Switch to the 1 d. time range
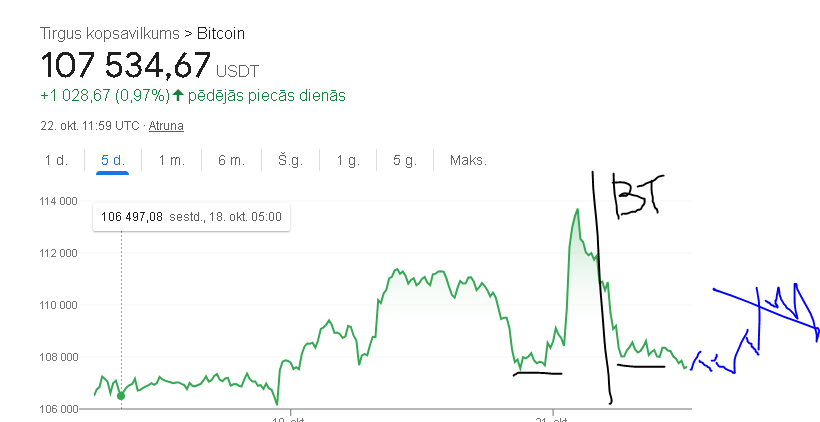This screenshot has width=820, height=422. (56, 161)
